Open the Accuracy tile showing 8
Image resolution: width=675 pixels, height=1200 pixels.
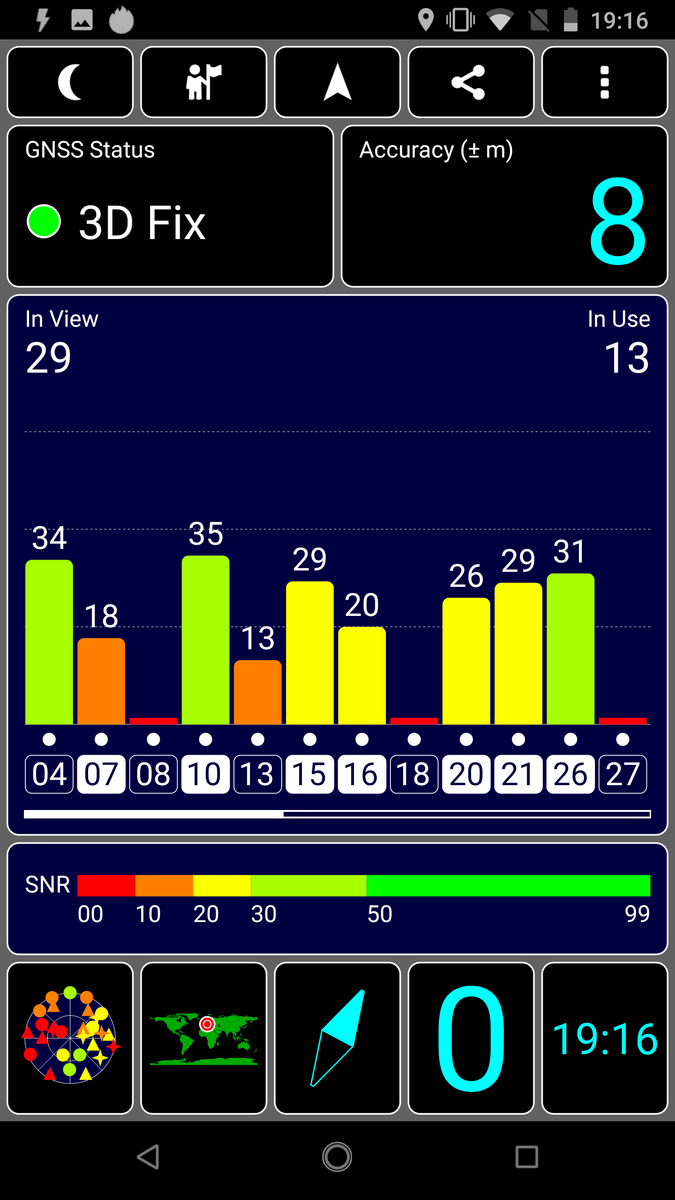[504, 206]
